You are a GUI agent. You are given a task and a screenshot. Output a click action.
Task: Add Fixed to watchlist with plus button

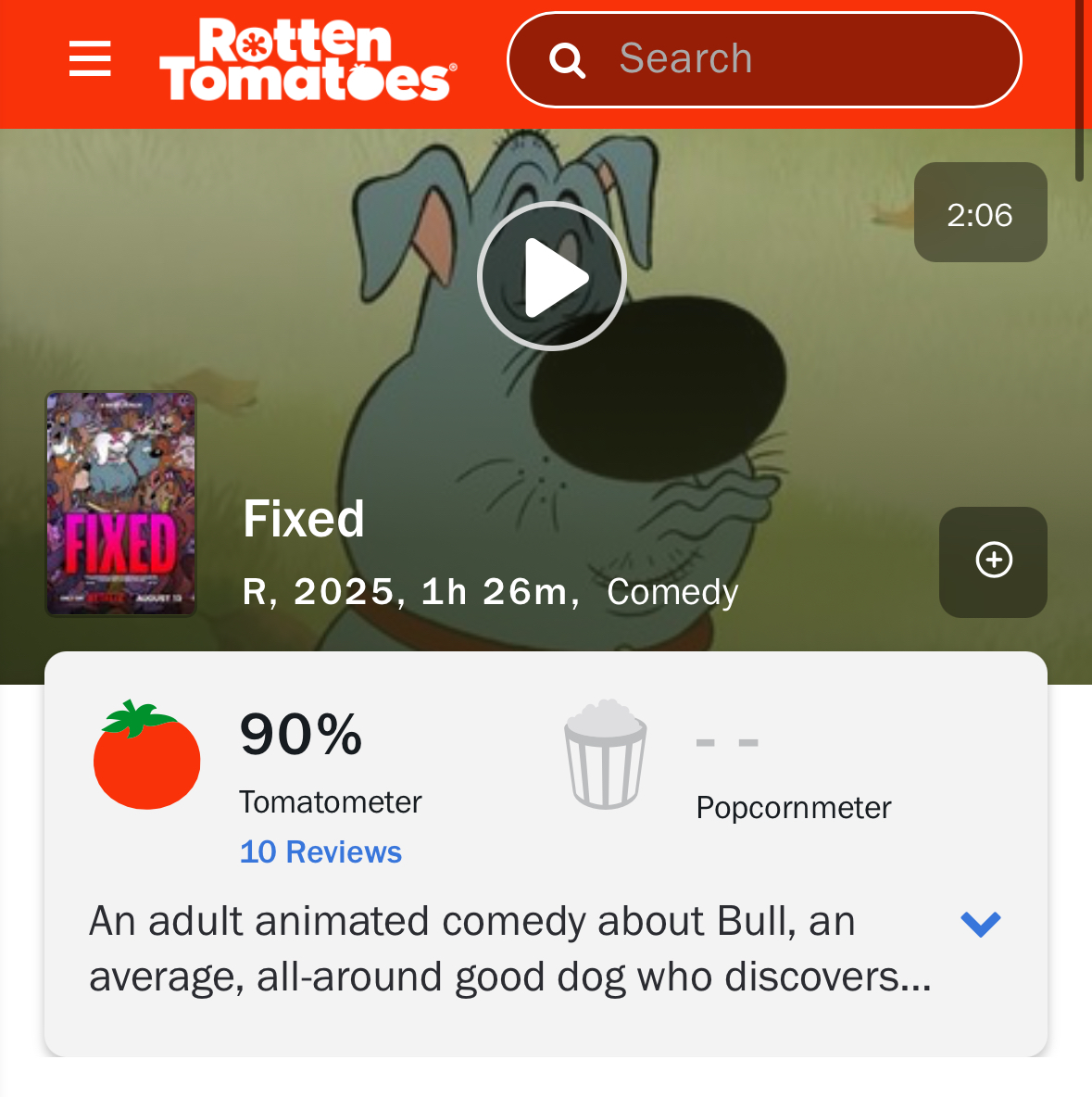coord(993,561)
